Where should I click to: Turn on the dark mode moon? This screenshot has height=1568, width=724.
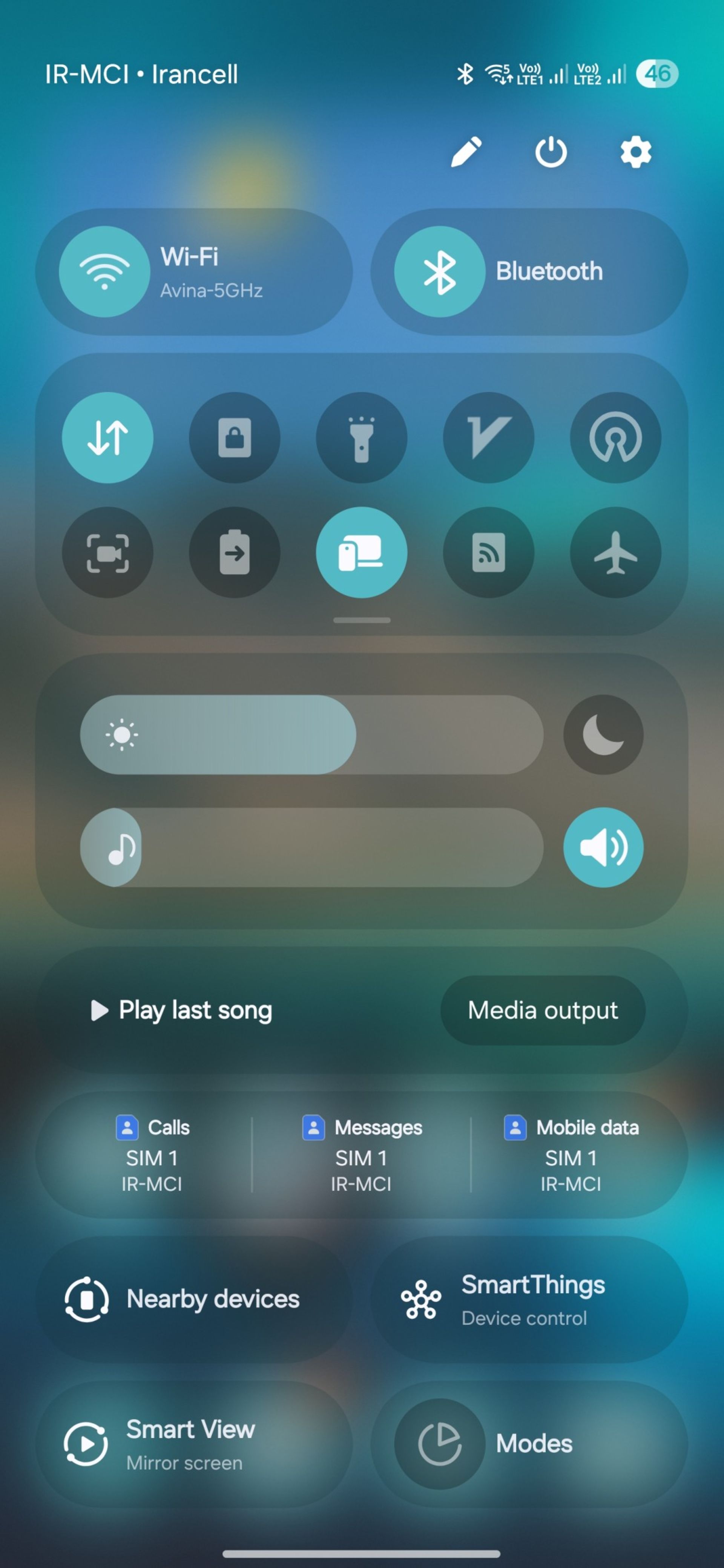click(603, 735)
